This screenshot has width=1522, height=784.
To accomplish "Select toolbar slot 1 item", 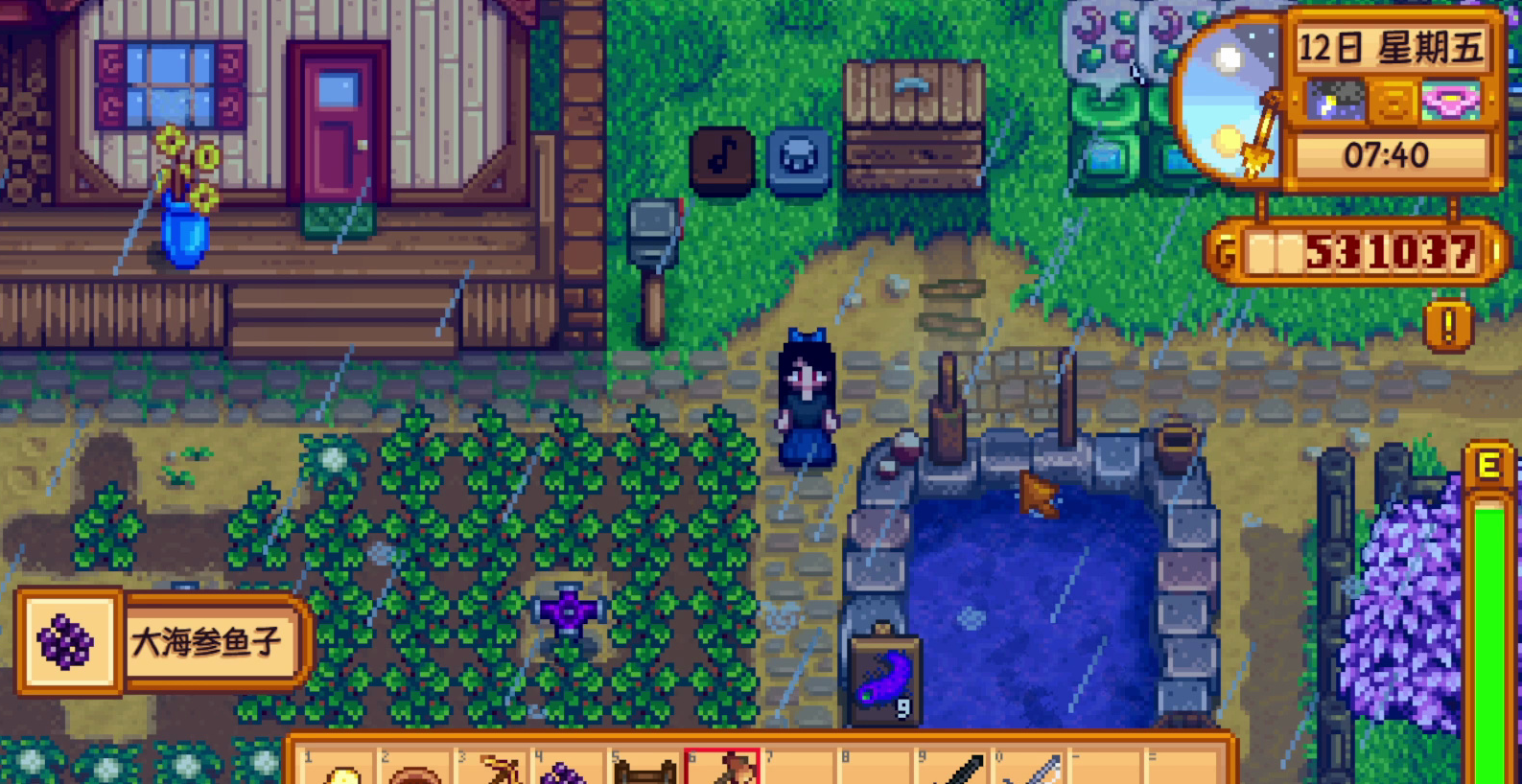I will [340, 769].
